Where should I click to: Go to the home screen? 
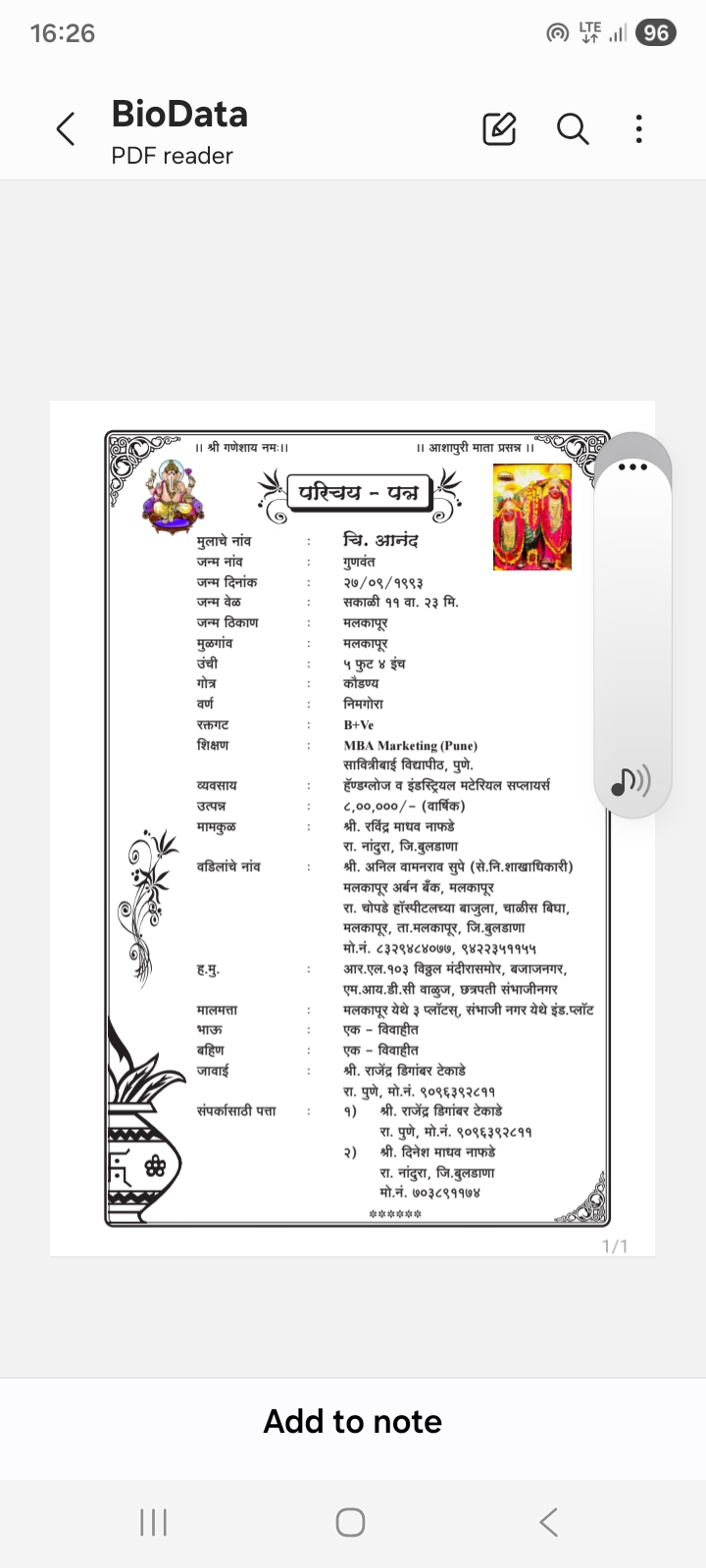(x=351, y=1522)
